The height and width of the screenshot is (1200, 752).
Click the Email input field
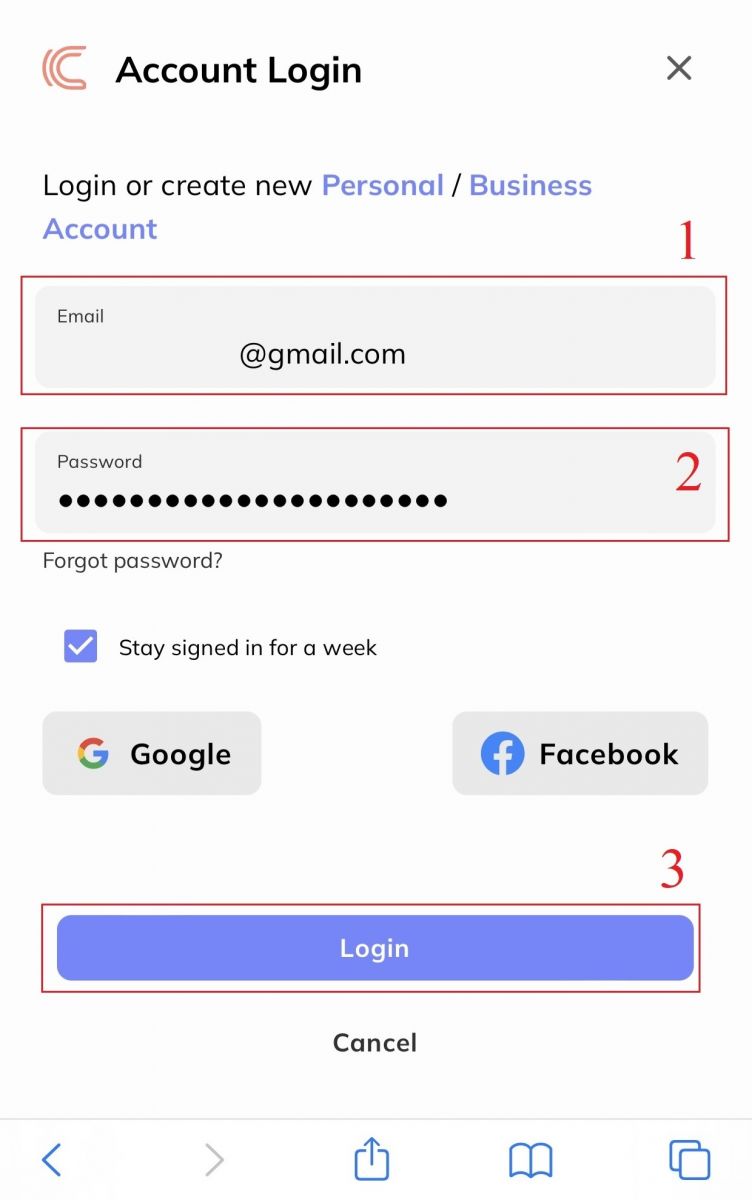pyautogui.click(x=375, y=335)
